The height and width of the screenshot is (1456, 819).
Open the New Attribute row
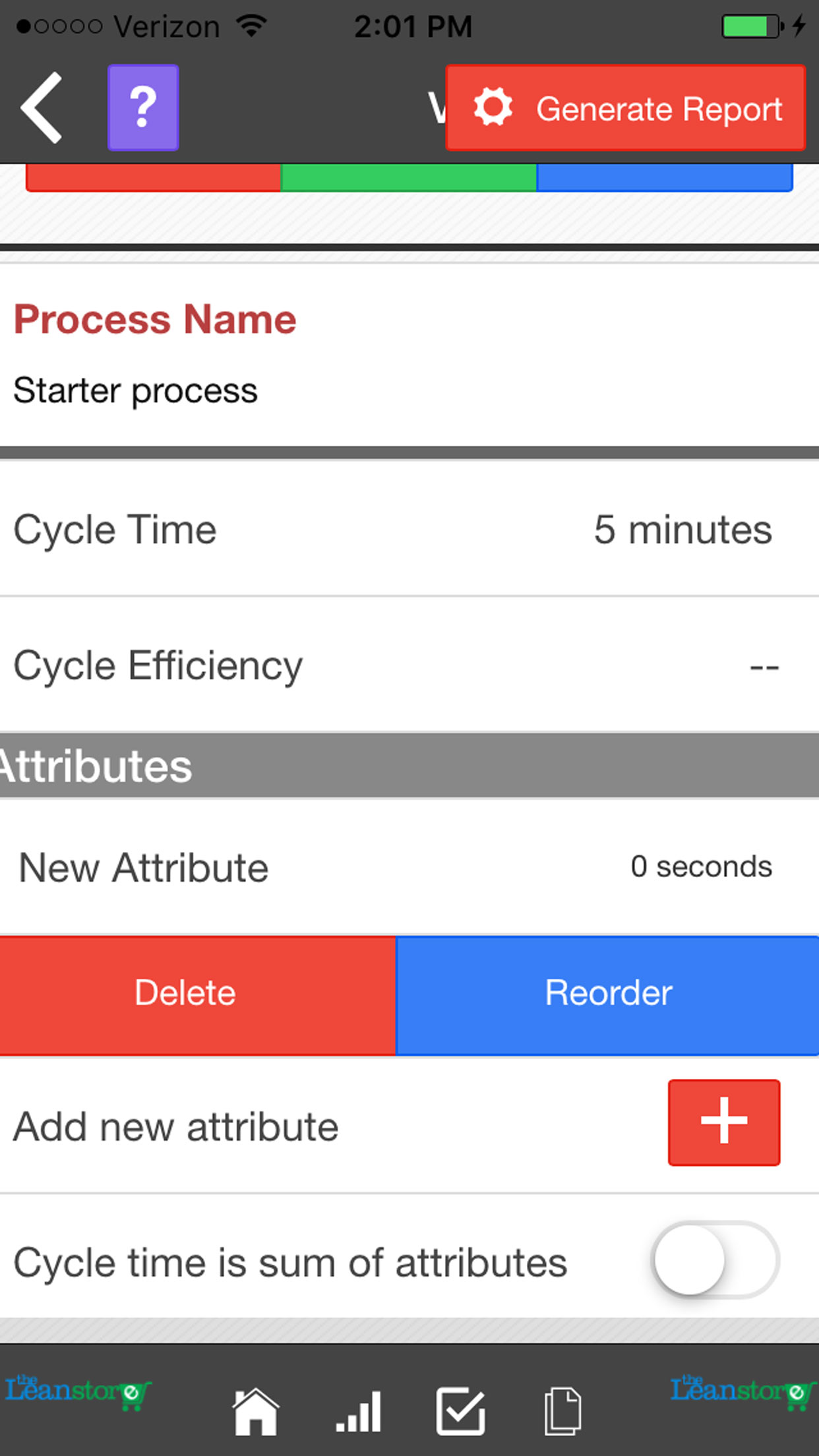tap(409, 867)
